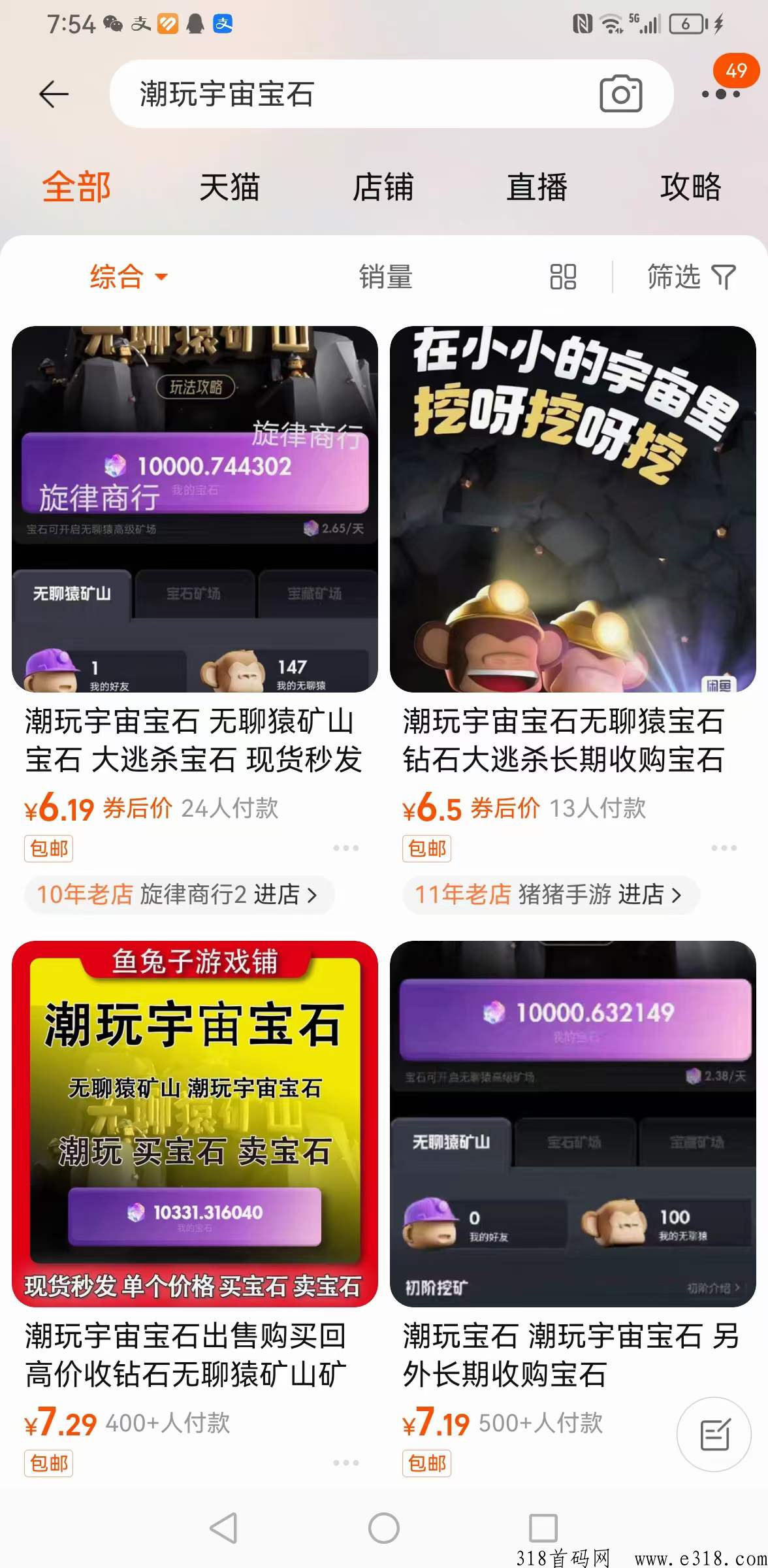Viewport: 768px width, 1568px height.
Task: Open camera image search
Action: [x=620, y=94]
